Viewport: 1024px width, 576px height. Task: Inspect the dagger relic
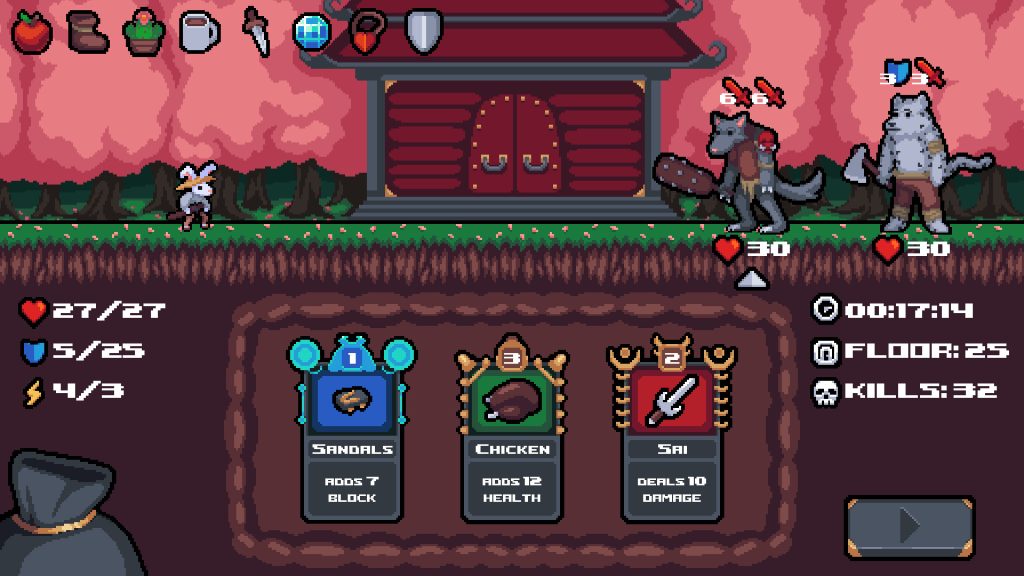click(256, 32)
